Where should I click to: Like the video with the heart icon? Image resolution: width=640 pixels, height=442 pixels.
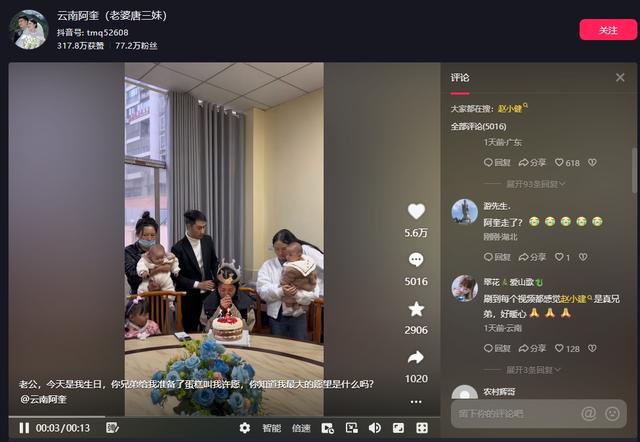click(416, 211)
